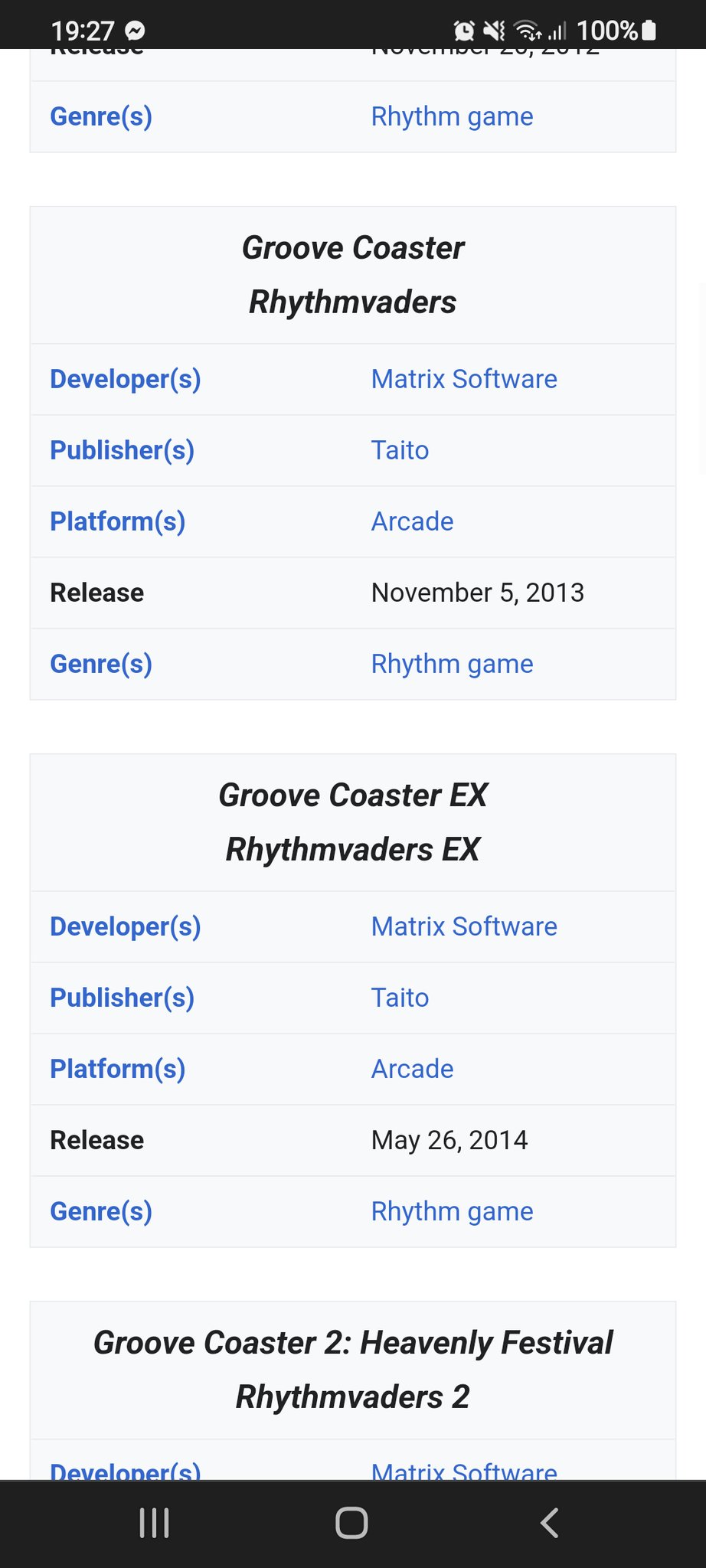Open Developer(s) link under Groove Coaster Rhythmvaders

pos(125,379)
